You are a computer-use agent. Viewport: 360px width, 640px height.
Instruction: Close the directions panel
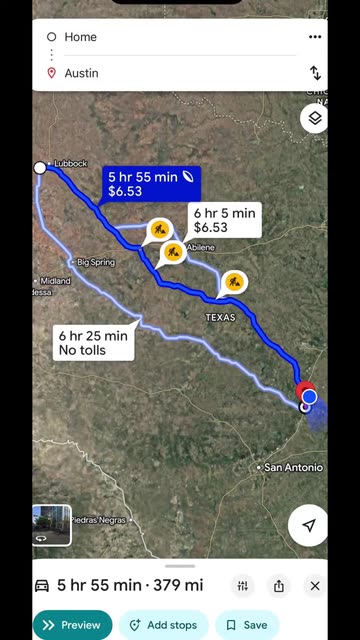tap(315, 586)
